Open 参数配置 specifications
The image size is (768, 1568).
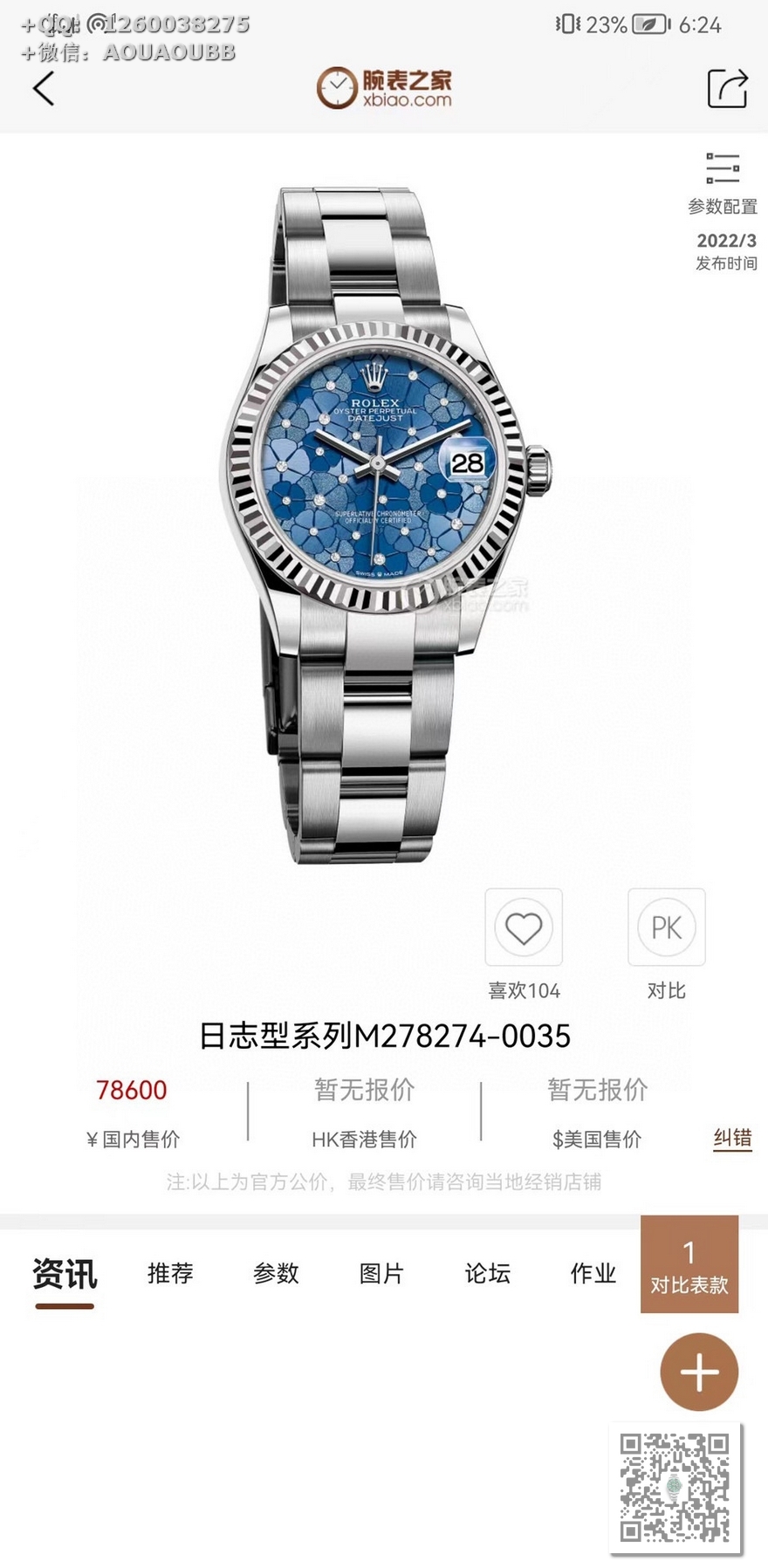pos(723,183)
